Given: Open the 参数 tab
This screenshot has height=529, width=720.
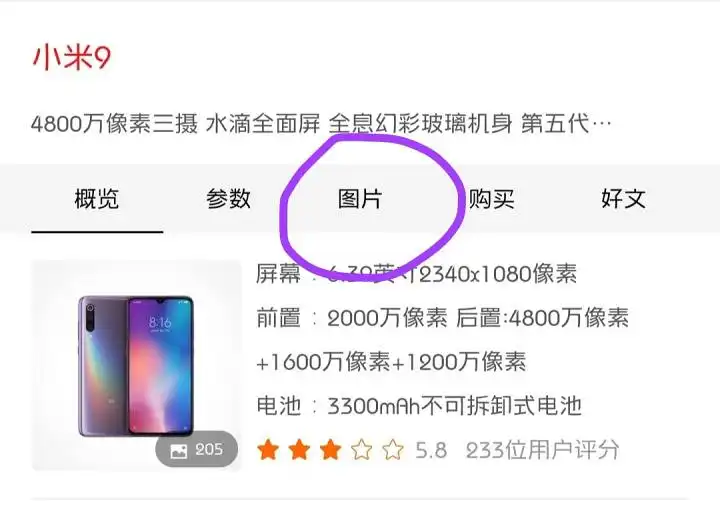Looking at the screenshot, I should tap(229, 198).
